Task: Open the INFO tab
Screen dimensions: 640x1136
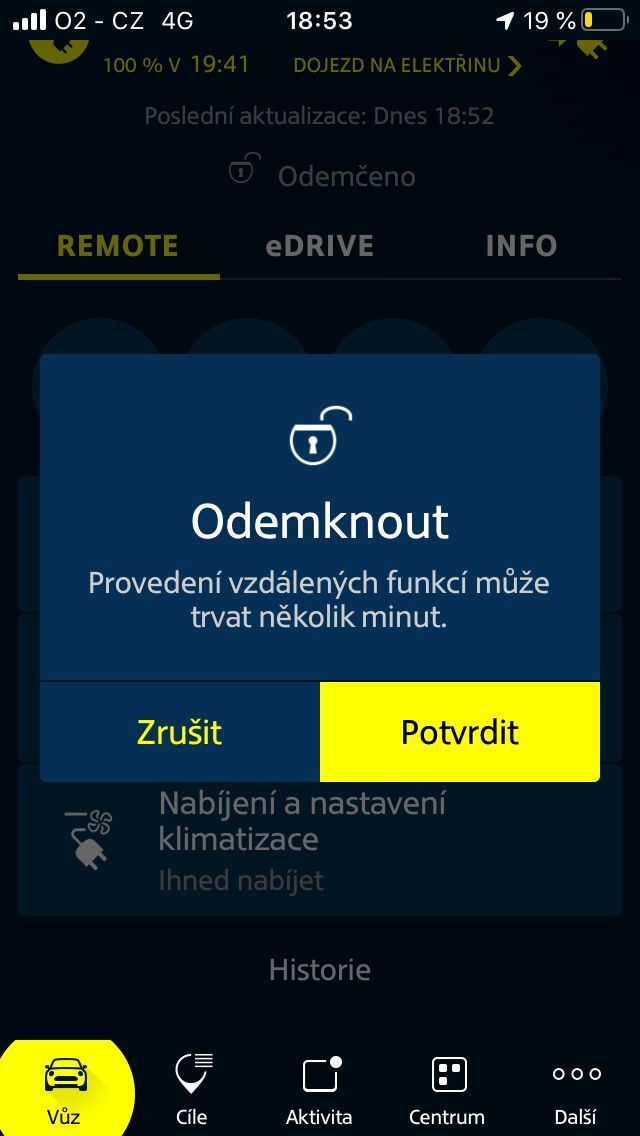Action: (521, 246)
